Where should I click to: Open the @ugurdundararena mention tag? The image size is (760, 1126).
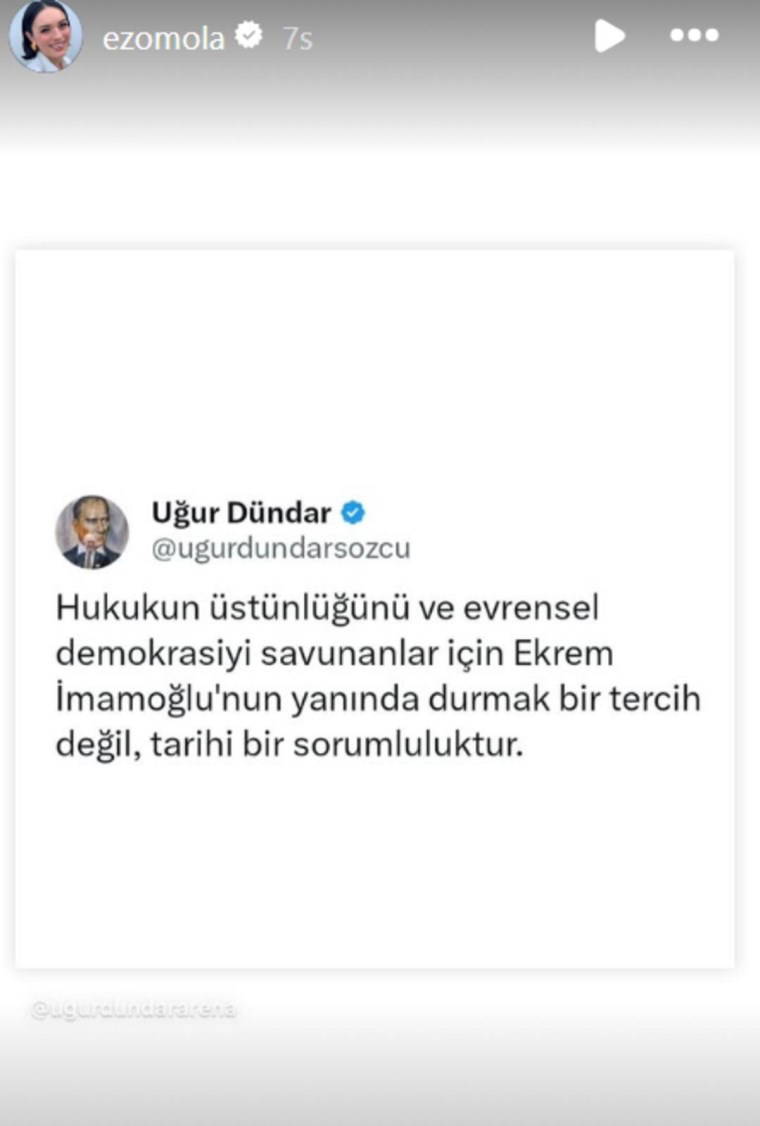(132, 1009)
